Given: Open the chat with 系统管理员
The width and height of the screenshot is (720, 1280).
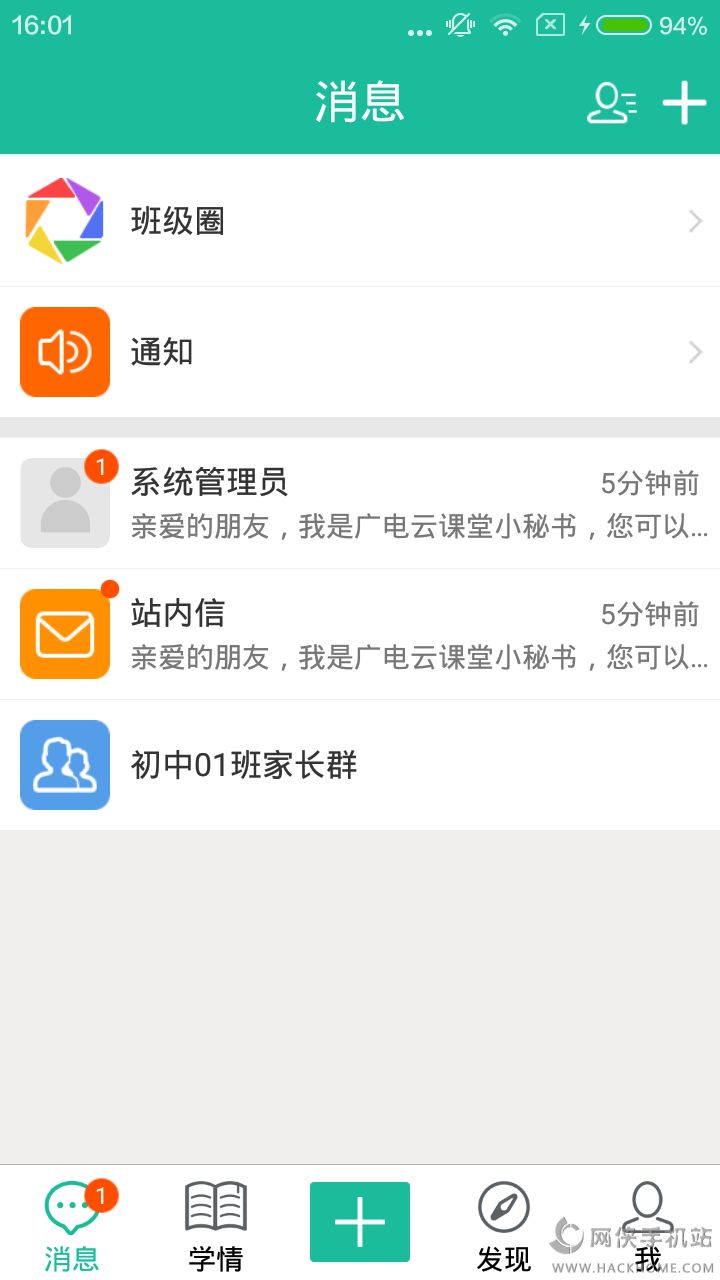Looking at the screenshot, I should [360, 503].
